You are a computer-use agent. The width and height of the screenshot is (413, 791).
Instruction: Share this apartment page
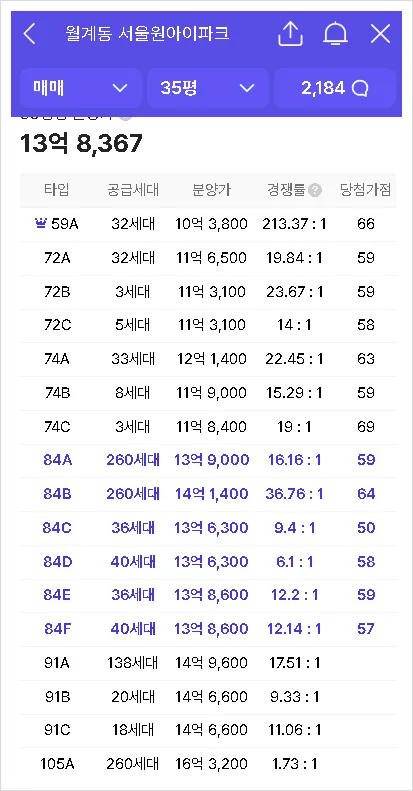[290, 34]
